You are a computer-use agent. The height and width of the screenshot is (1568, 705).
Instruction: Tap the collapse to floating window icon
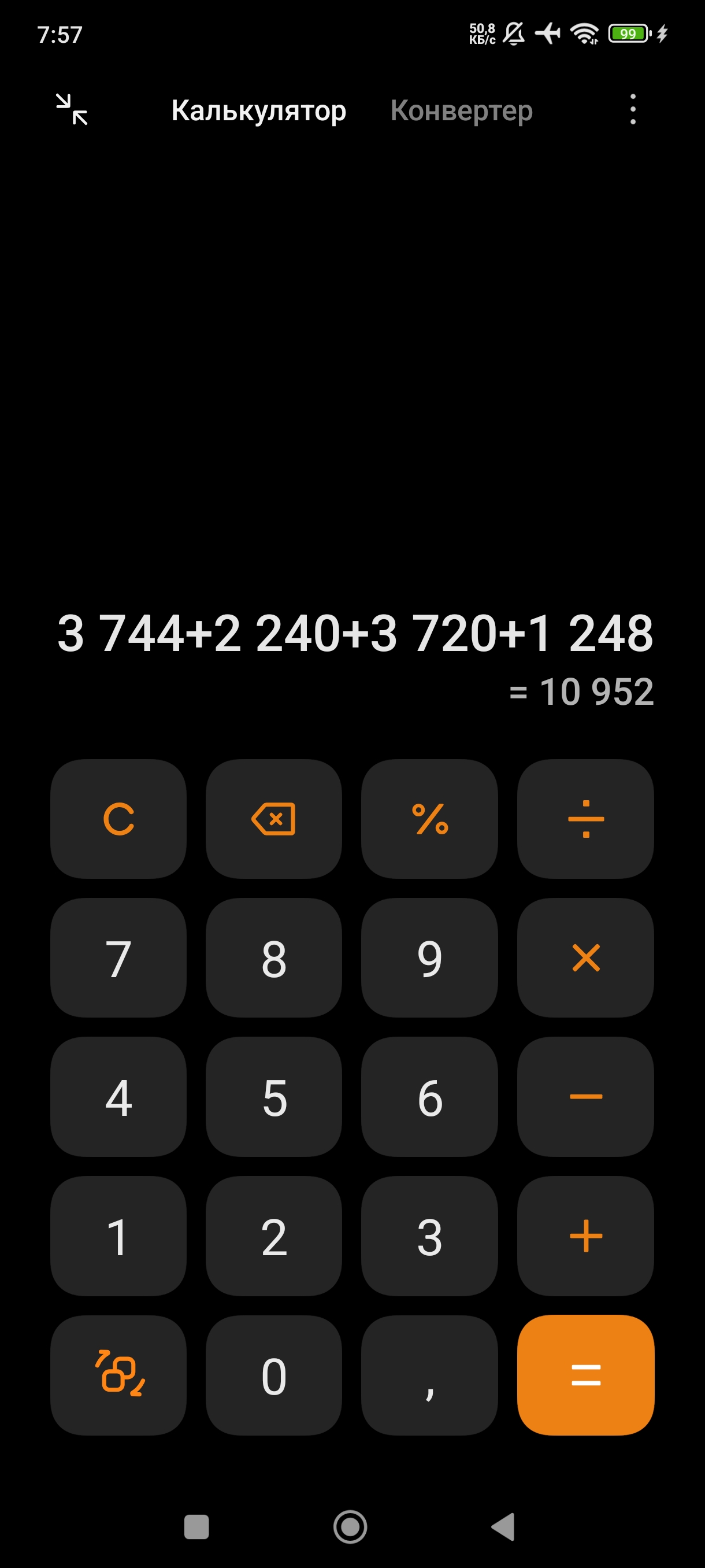click(72, 110)
